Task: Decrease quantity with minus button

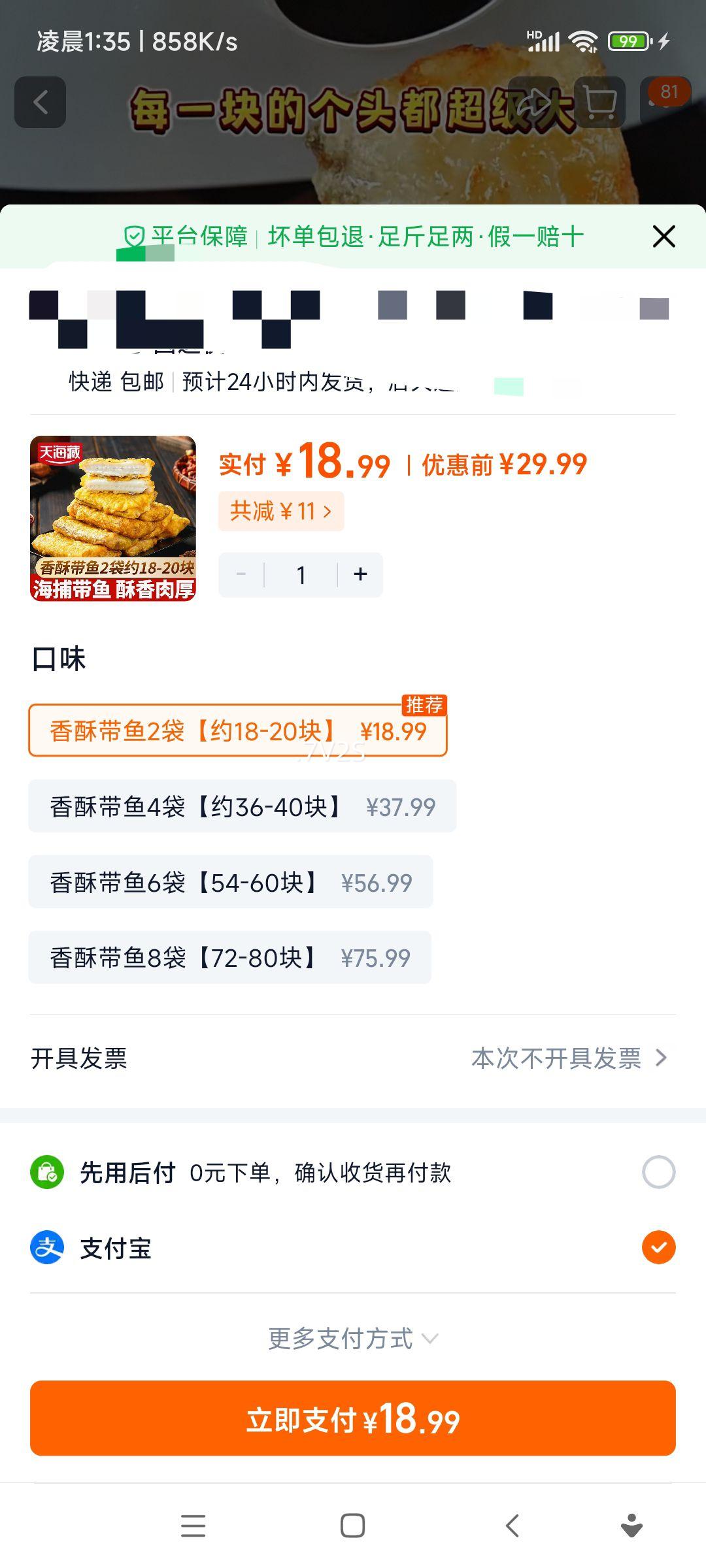Action: tap(241, 574)
